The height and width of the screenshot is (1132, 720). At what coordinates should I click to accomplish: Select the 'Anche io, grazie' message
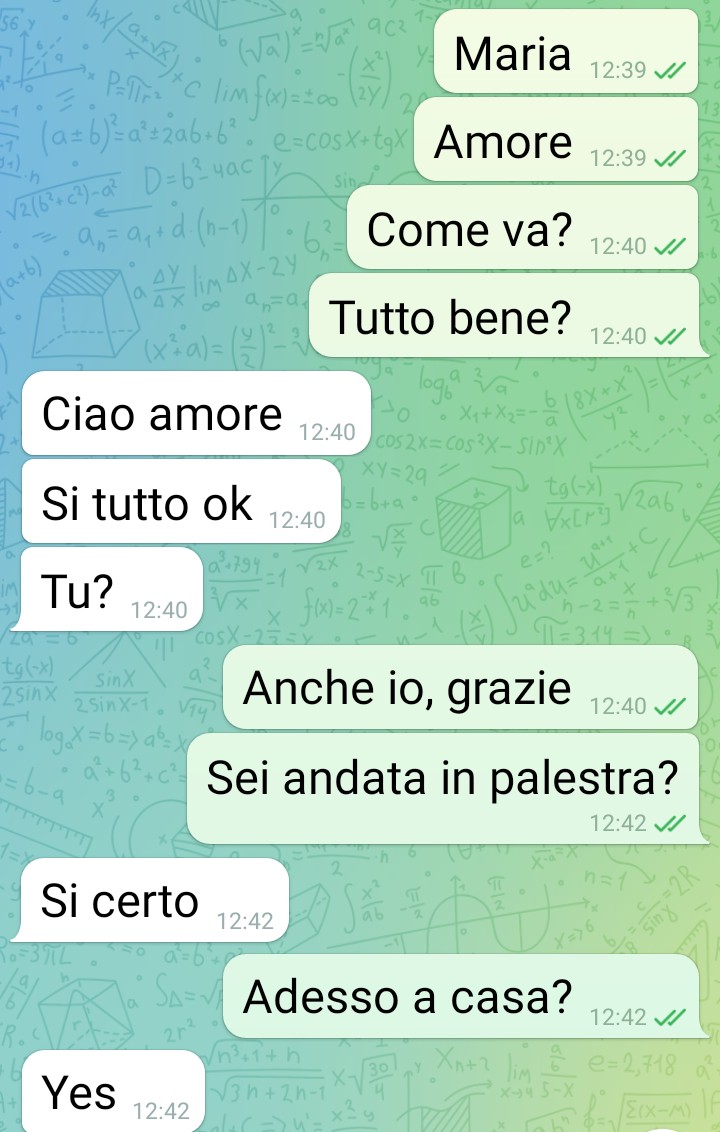(458, 688)
